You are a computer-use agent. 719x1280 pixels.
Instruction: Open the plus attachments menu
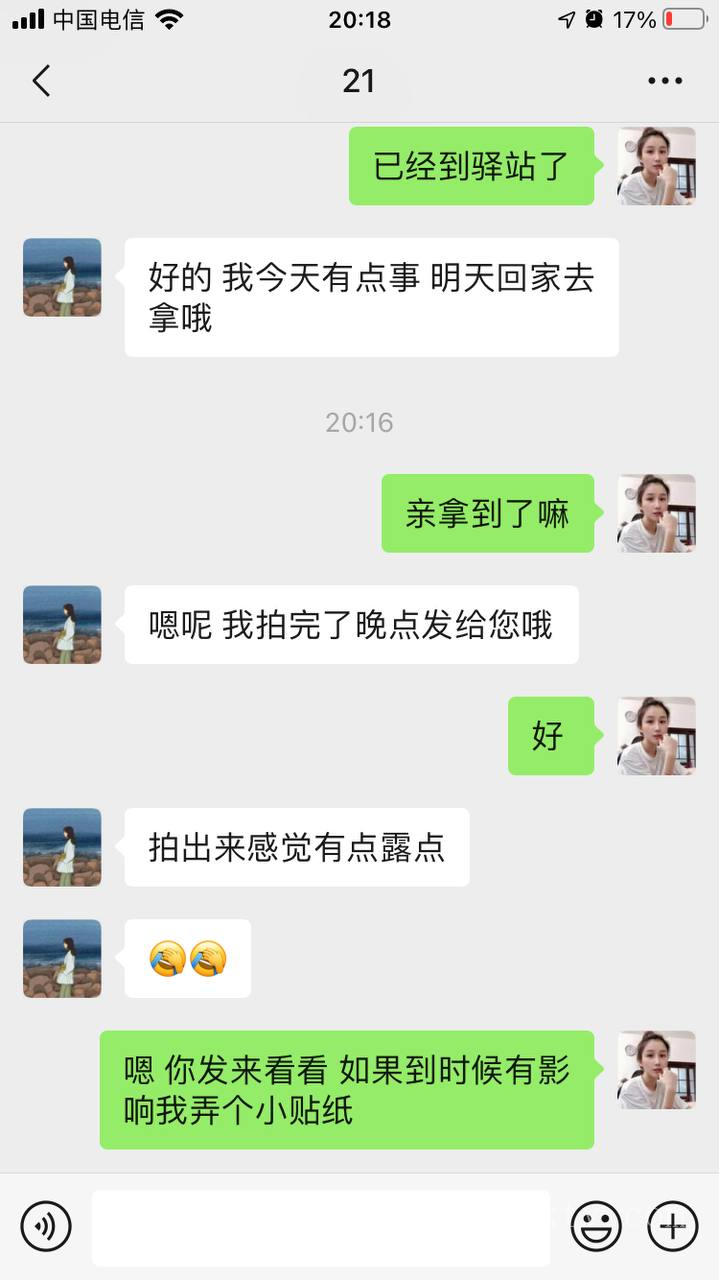pyautogui.click(x=673, y=1226)
